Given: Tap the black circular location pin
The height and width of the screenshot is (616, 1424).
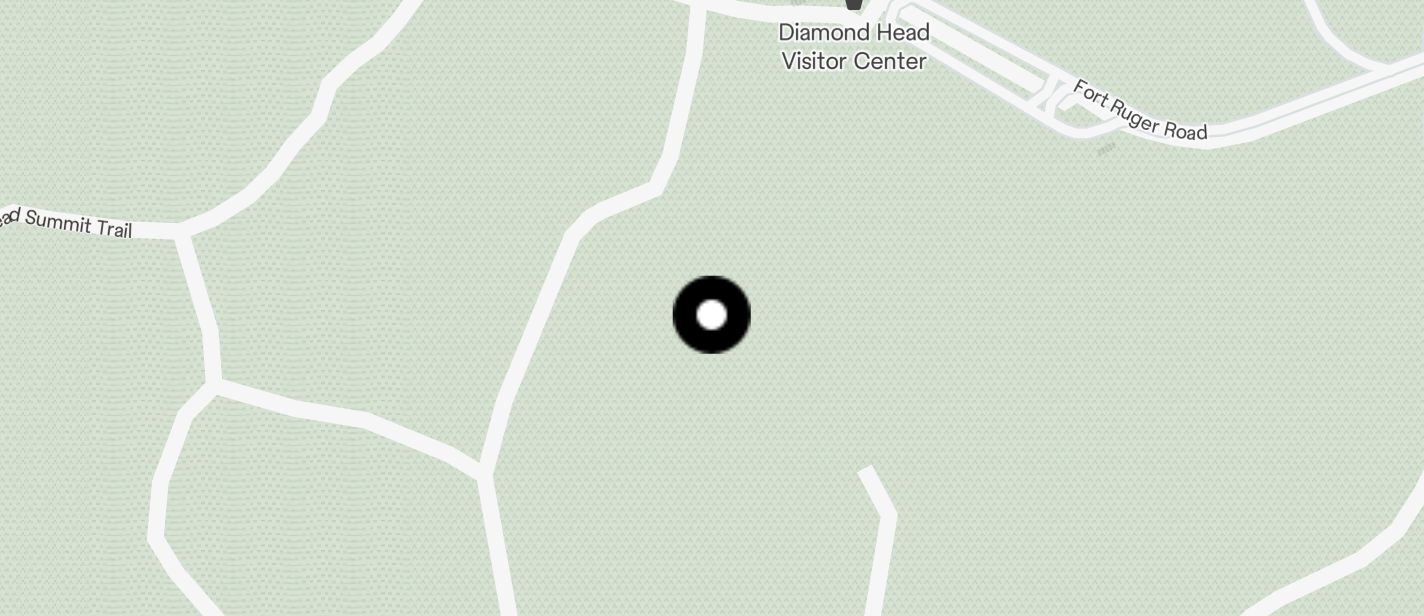Looking at the screenshot, I should [711, 315].
